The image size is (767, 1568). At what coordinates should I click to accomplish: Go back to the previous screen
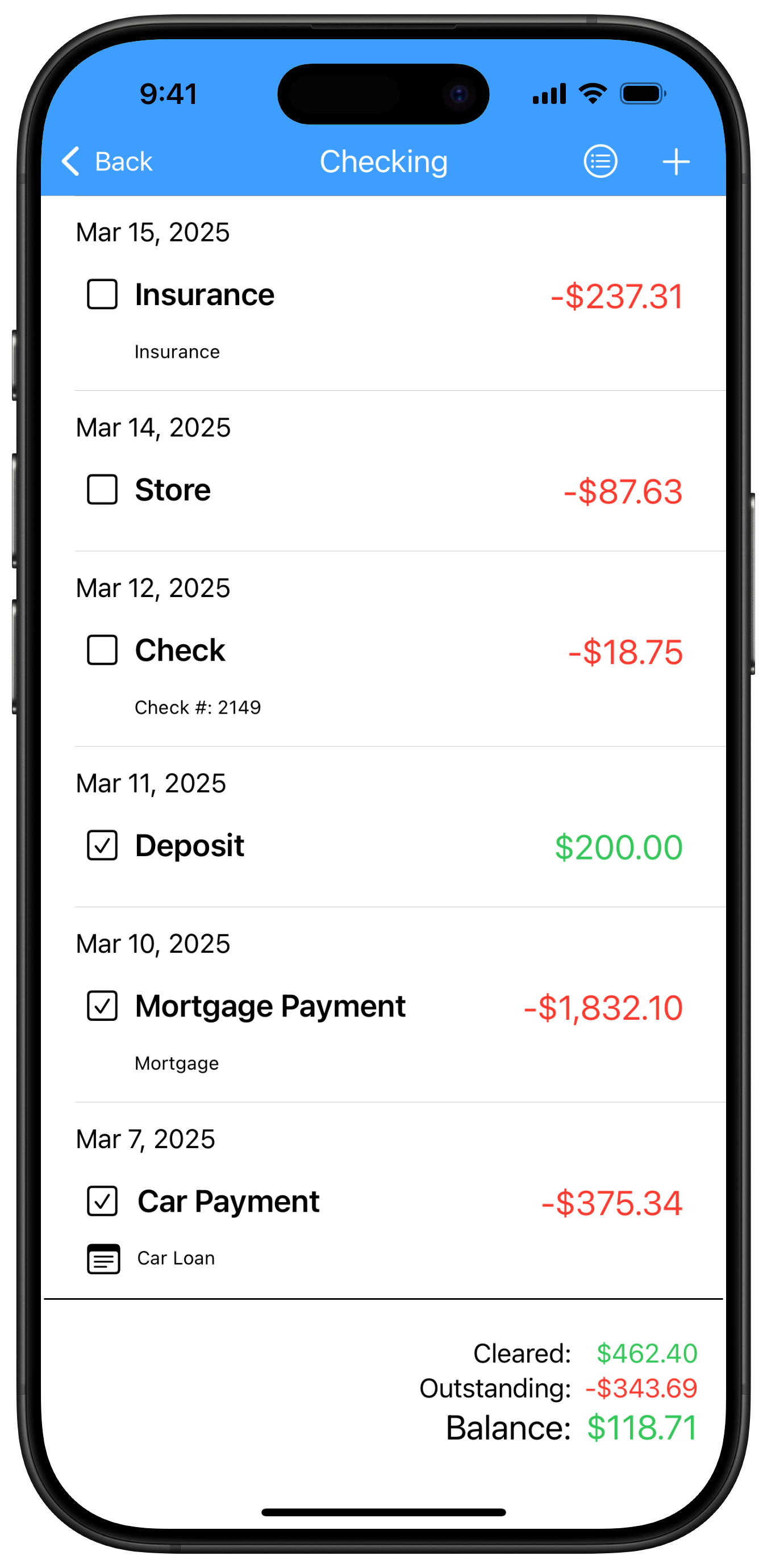coord(107,162)
